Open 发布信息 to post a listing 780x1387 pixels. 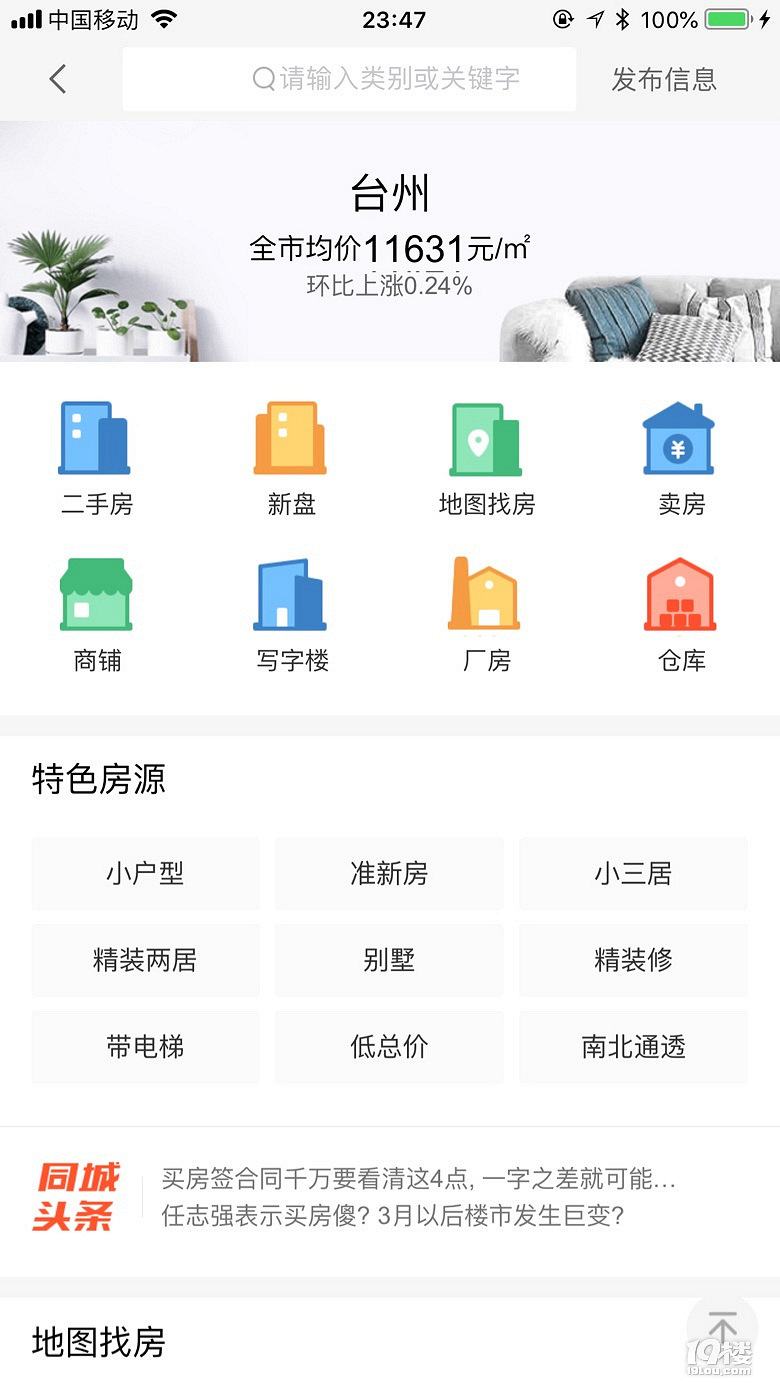click(x=664, y=79)
